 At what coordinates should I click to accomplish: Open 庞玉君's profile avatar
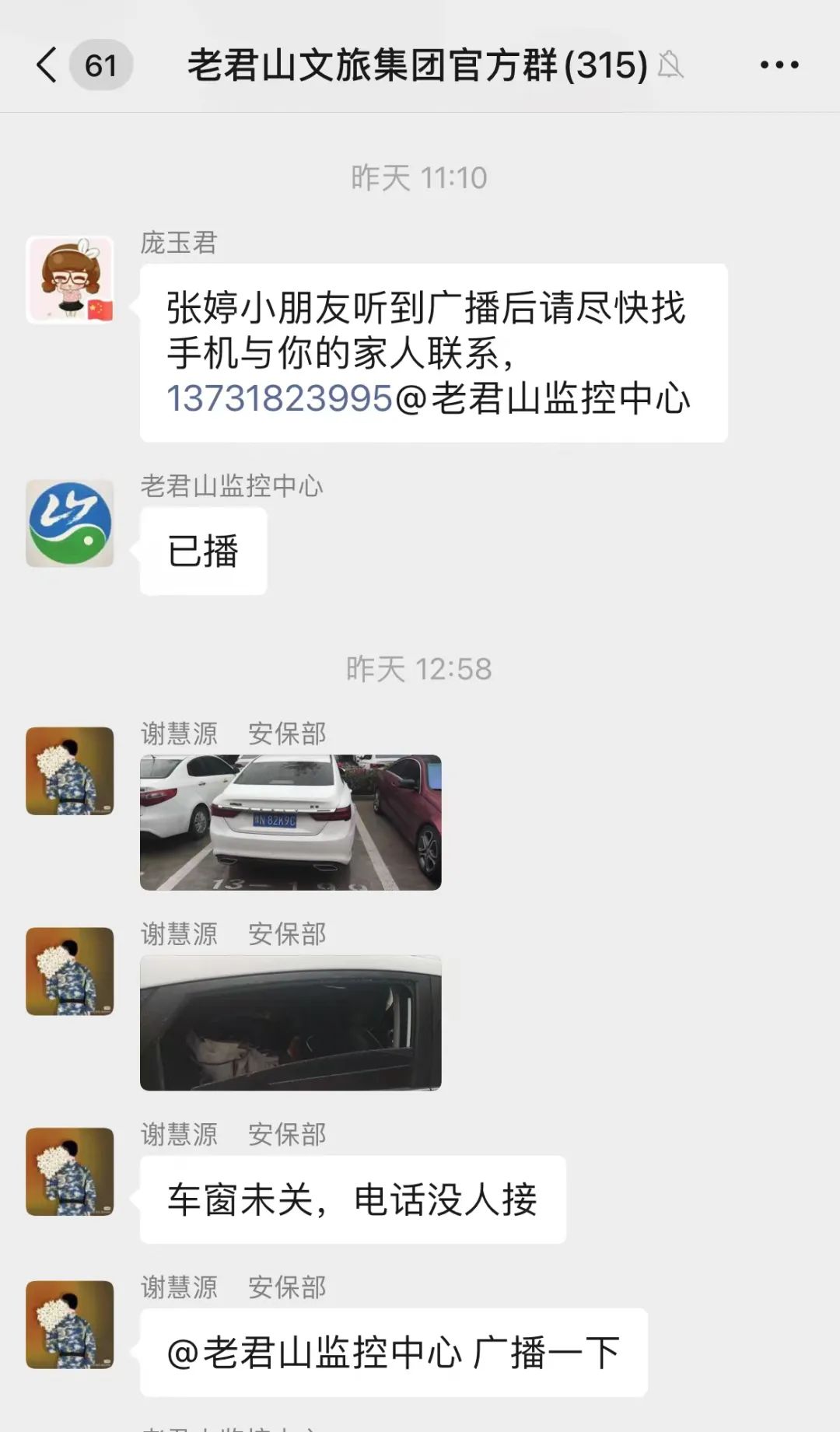70,280
